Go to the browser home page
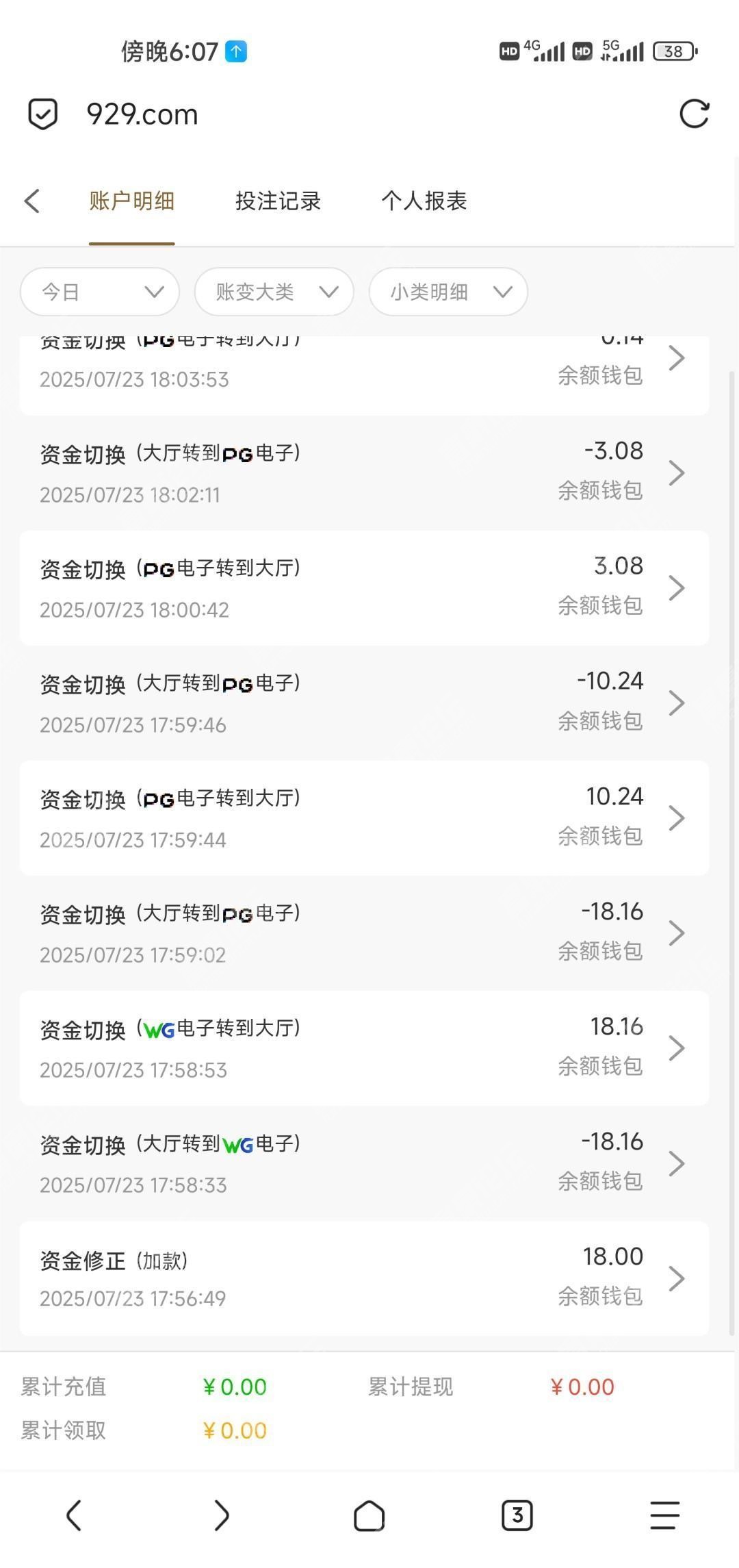The width and height of the screenshot is (739, 1568). click(369, 1515)
